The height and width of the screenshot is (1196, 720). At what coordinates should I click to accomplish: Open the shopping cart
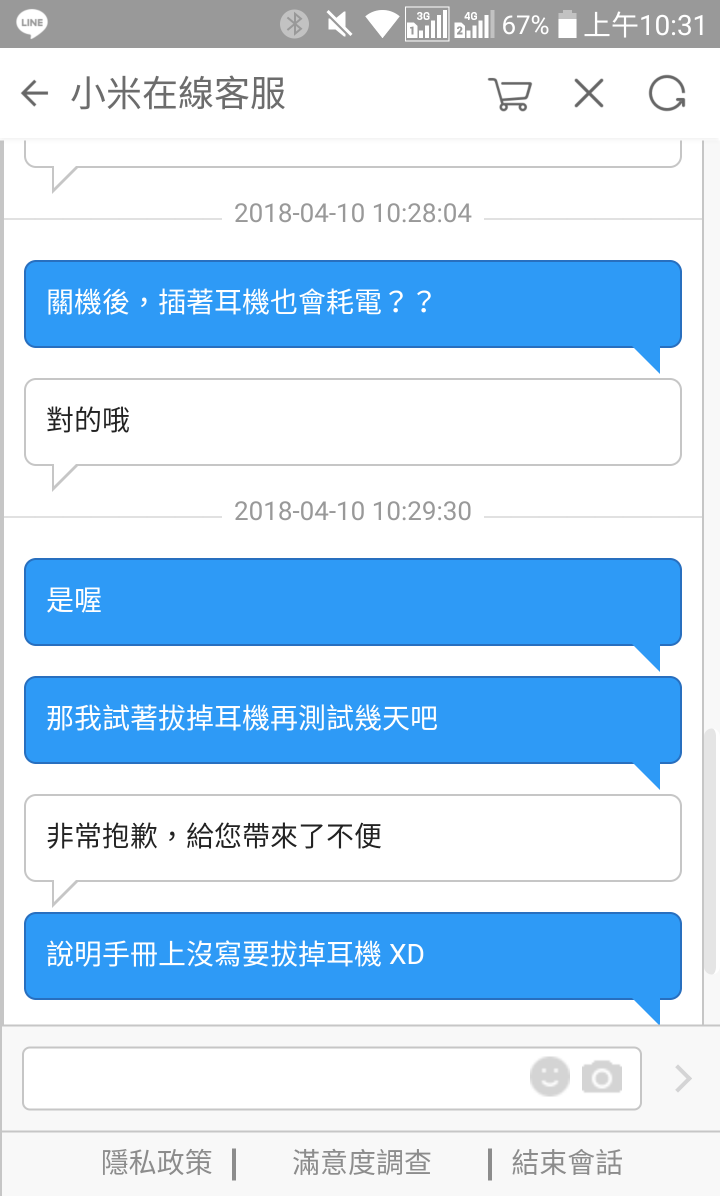click(509, 94)
